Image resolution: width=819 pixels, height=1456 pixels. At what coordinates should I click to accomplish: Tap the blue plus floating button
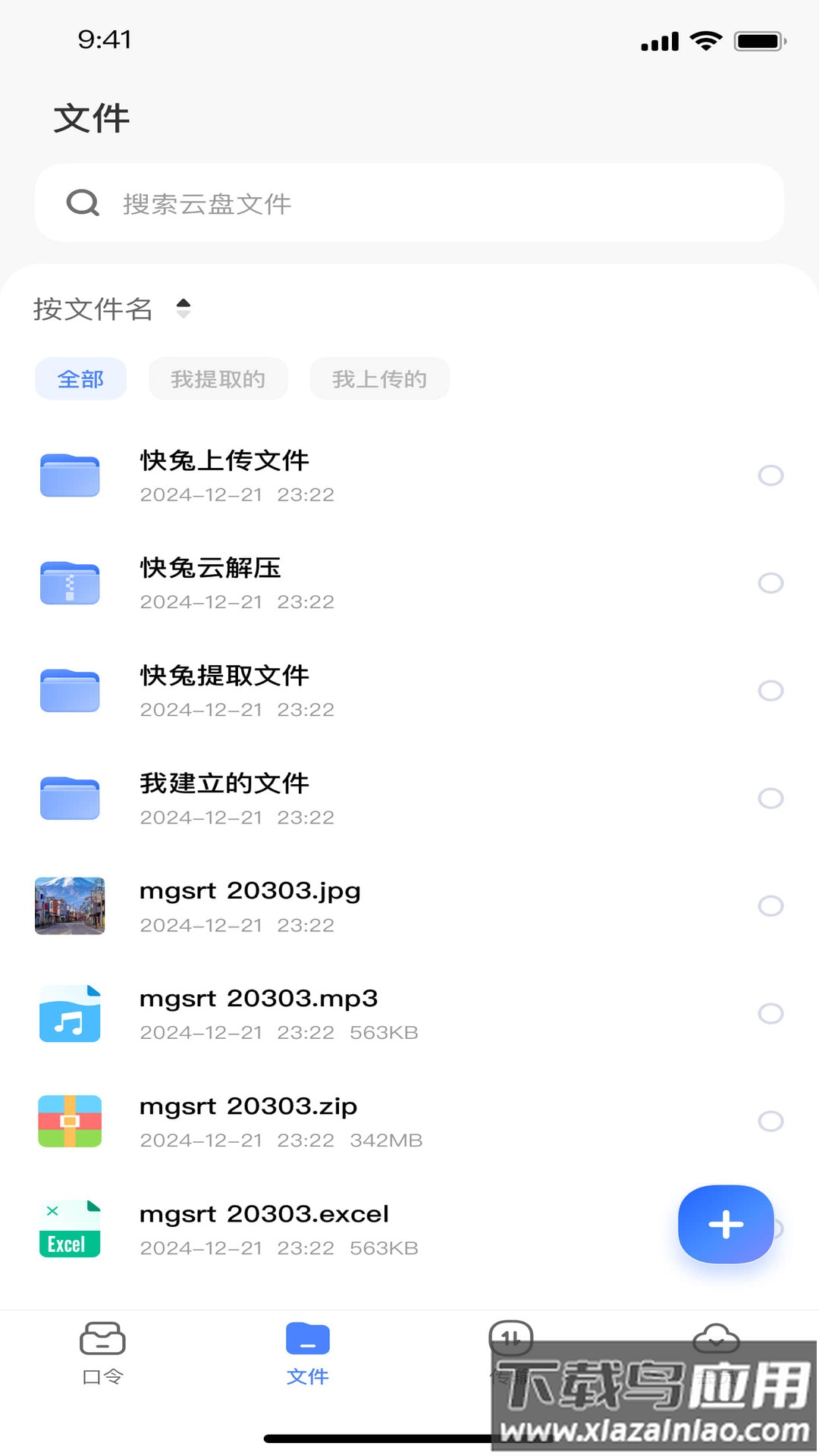tap(725, 1224)
